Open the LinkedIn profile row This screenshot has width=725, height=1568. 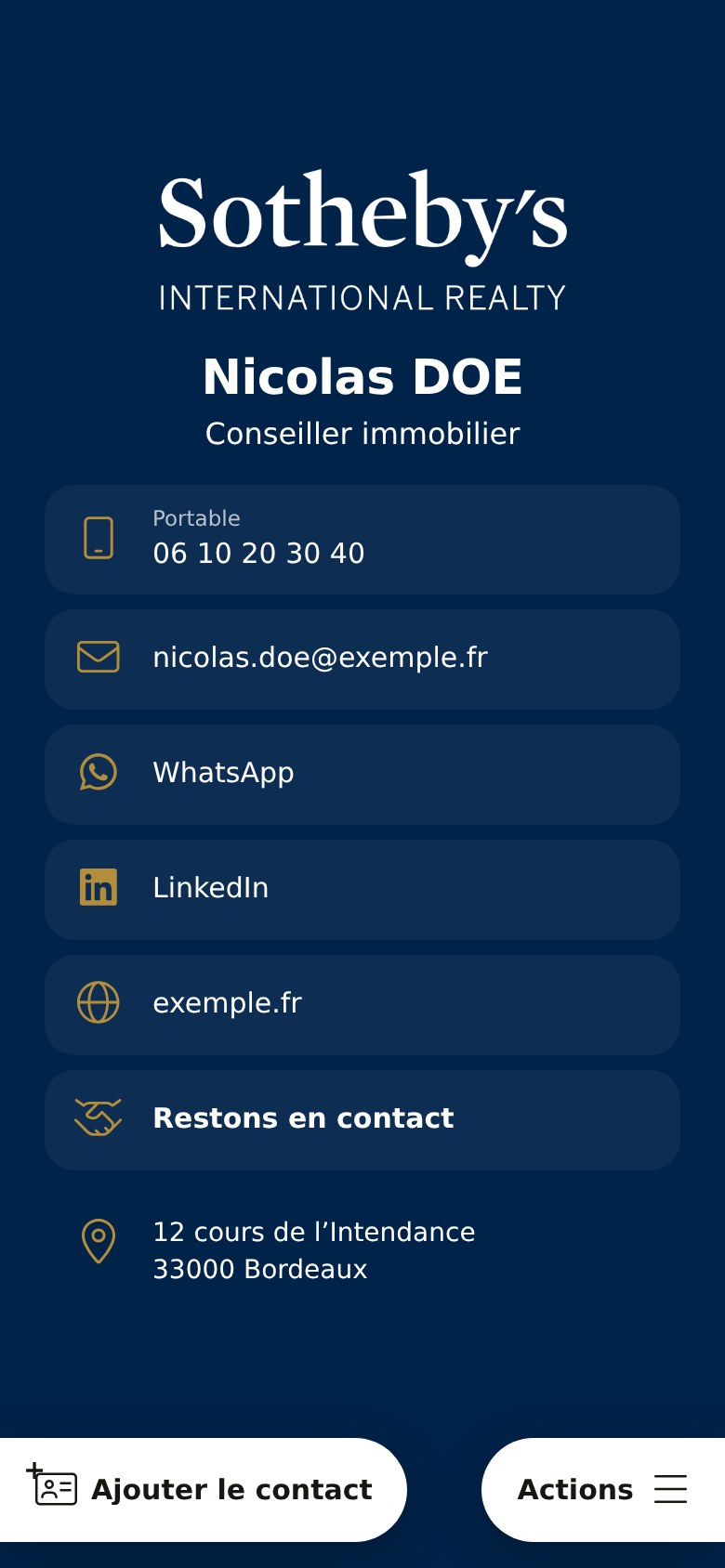point(362,890)
